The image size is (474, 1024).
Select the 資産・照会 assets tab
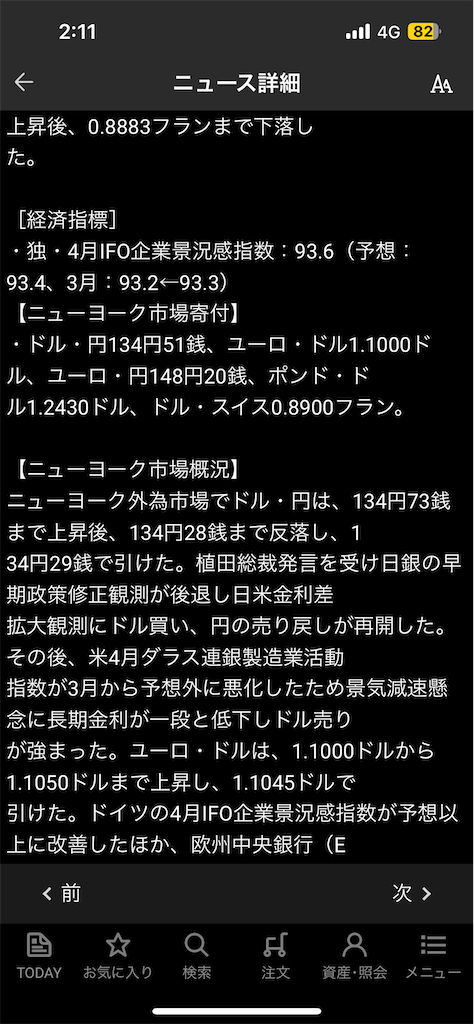pos(355,957)
